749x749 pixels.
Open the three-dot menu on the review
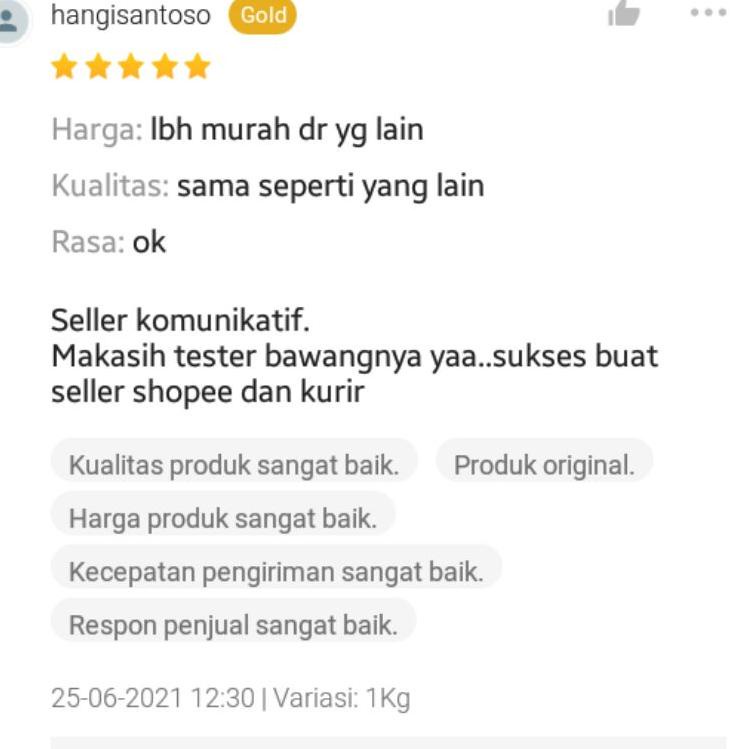tap(708, 14)
